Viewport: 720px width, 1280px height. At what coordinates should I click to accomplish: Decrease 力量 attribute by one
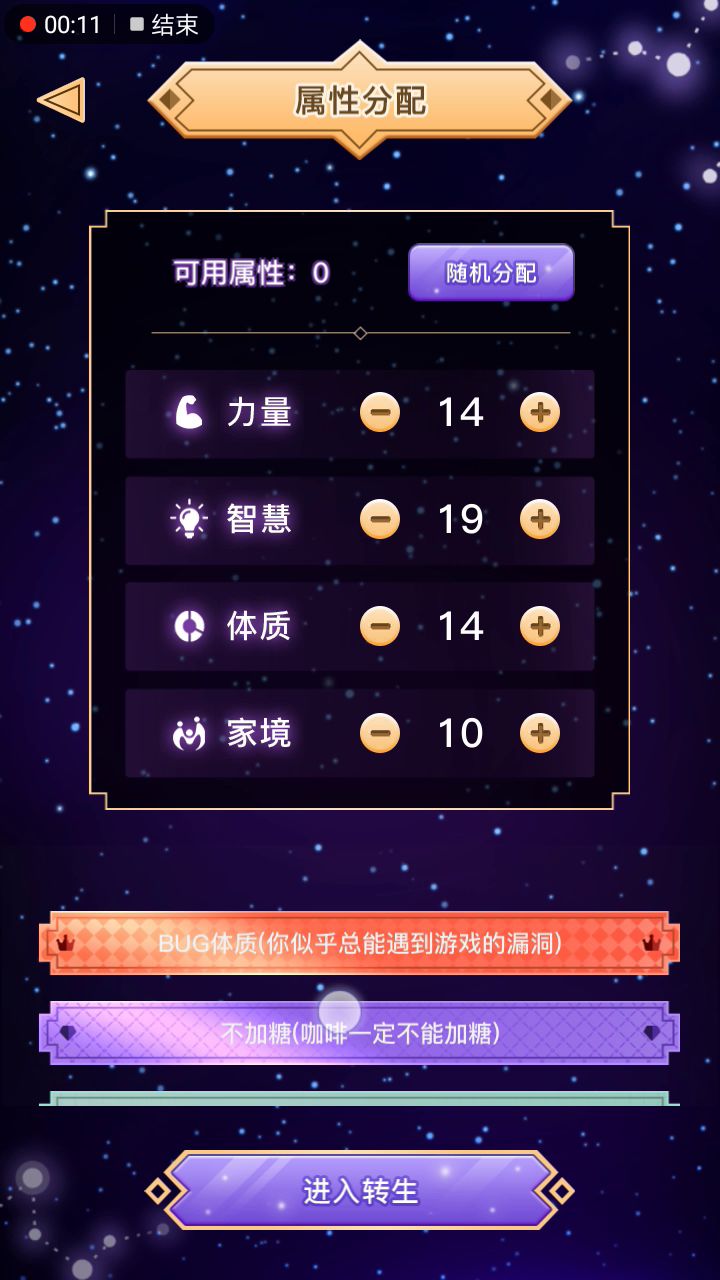pyautogui.click(x=380, y=412)
